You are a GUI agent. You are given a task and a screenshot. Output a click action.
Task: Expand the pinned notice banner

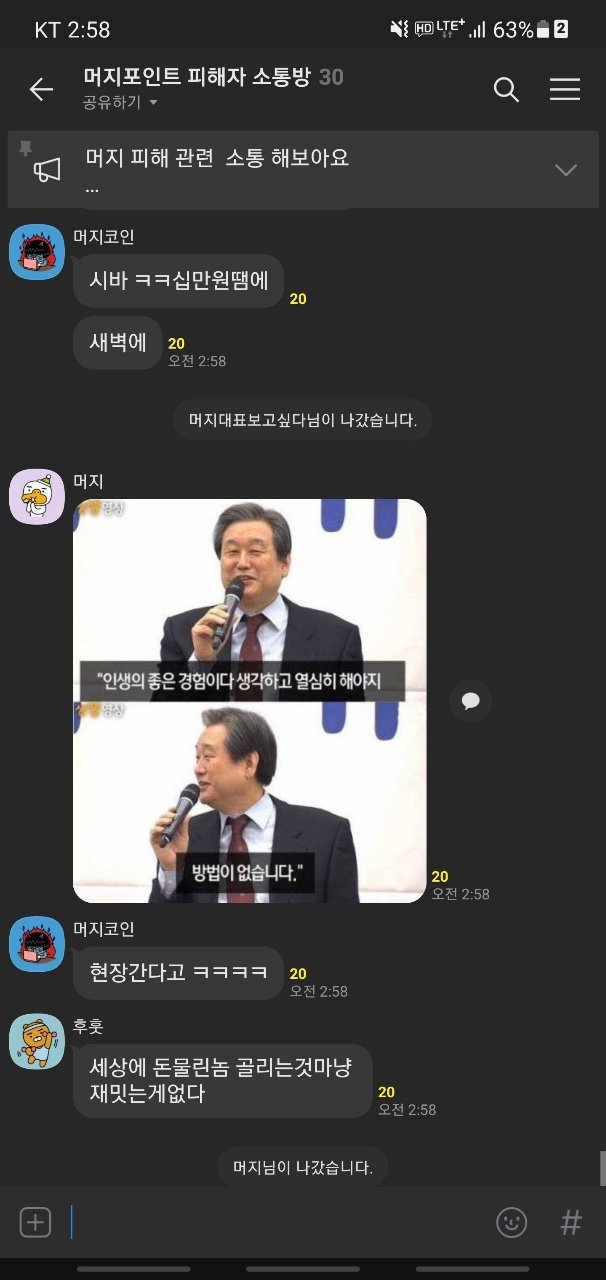[566, 170]
